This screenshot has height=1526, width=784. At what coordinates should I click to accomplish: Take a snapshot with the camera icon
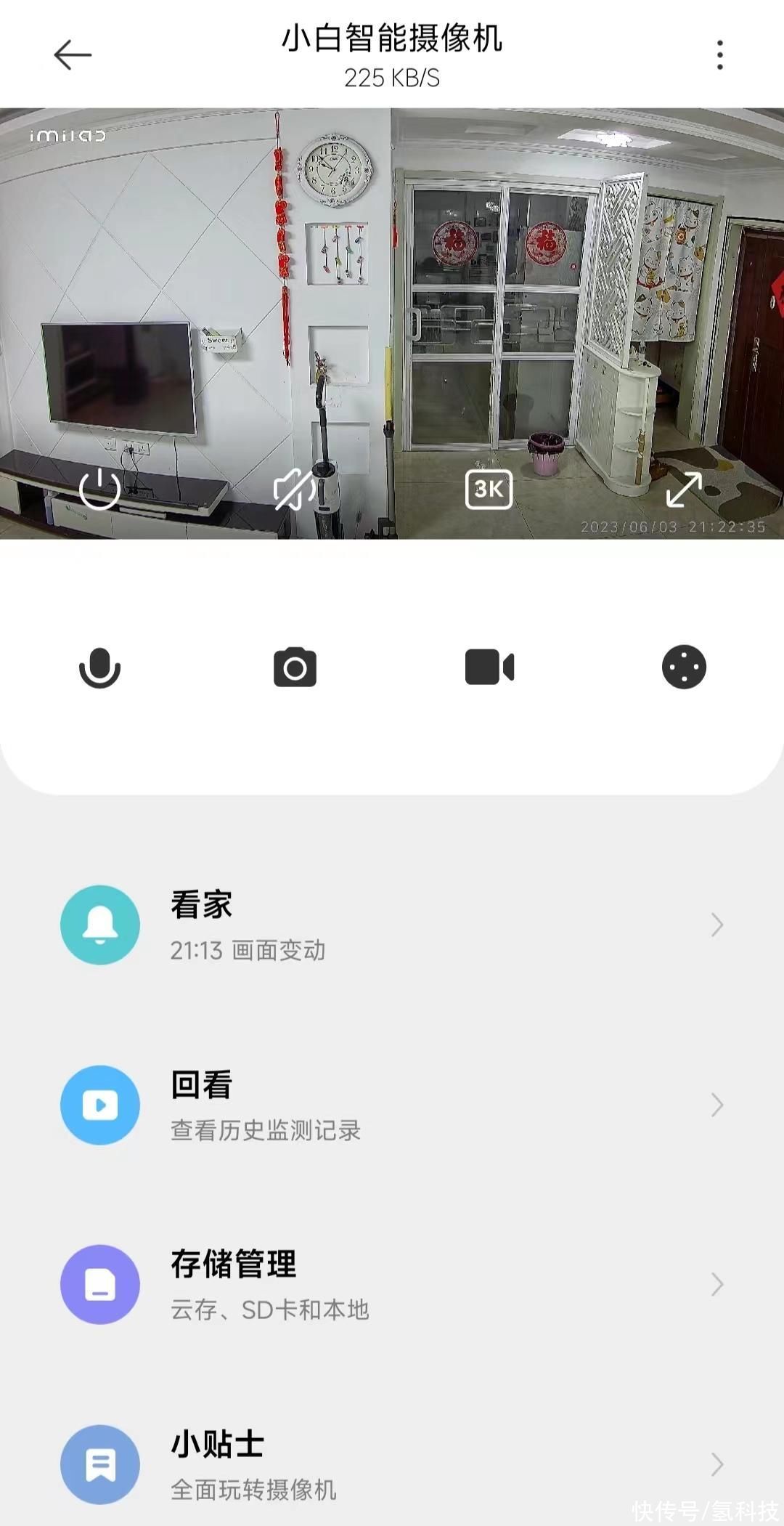click(x=295, y=667)
